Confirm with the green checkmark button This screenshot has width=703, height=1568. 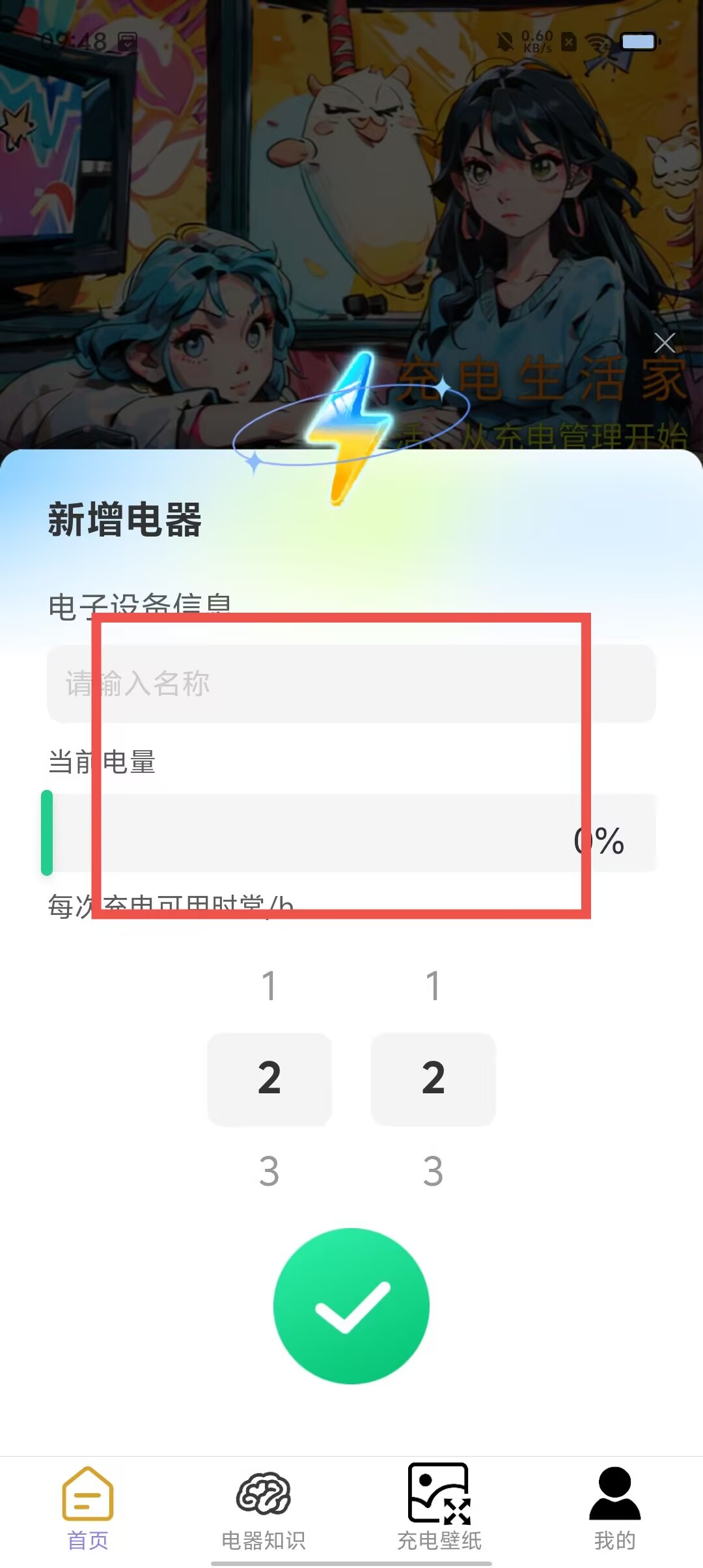coord(351,1306)
